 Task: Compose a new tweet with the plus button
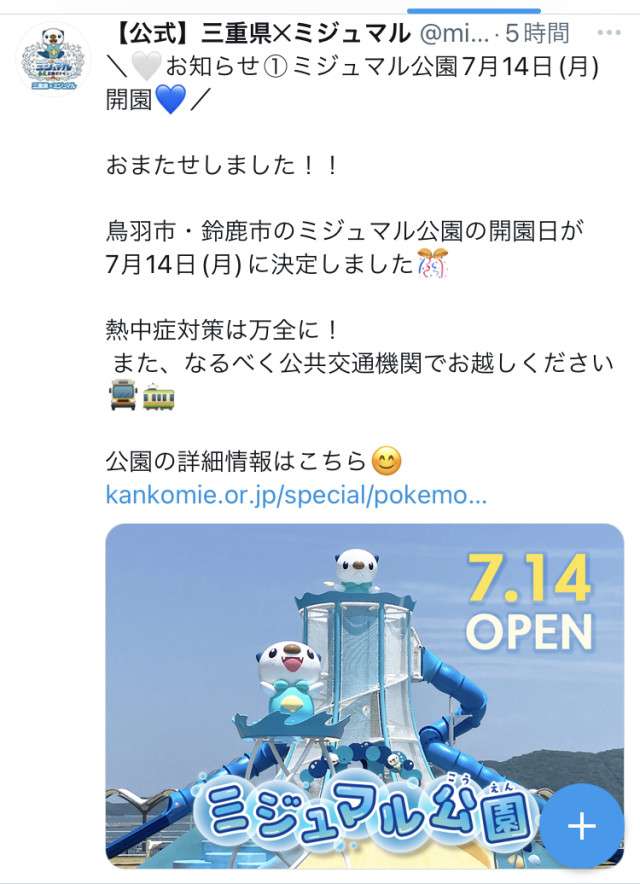582,826
